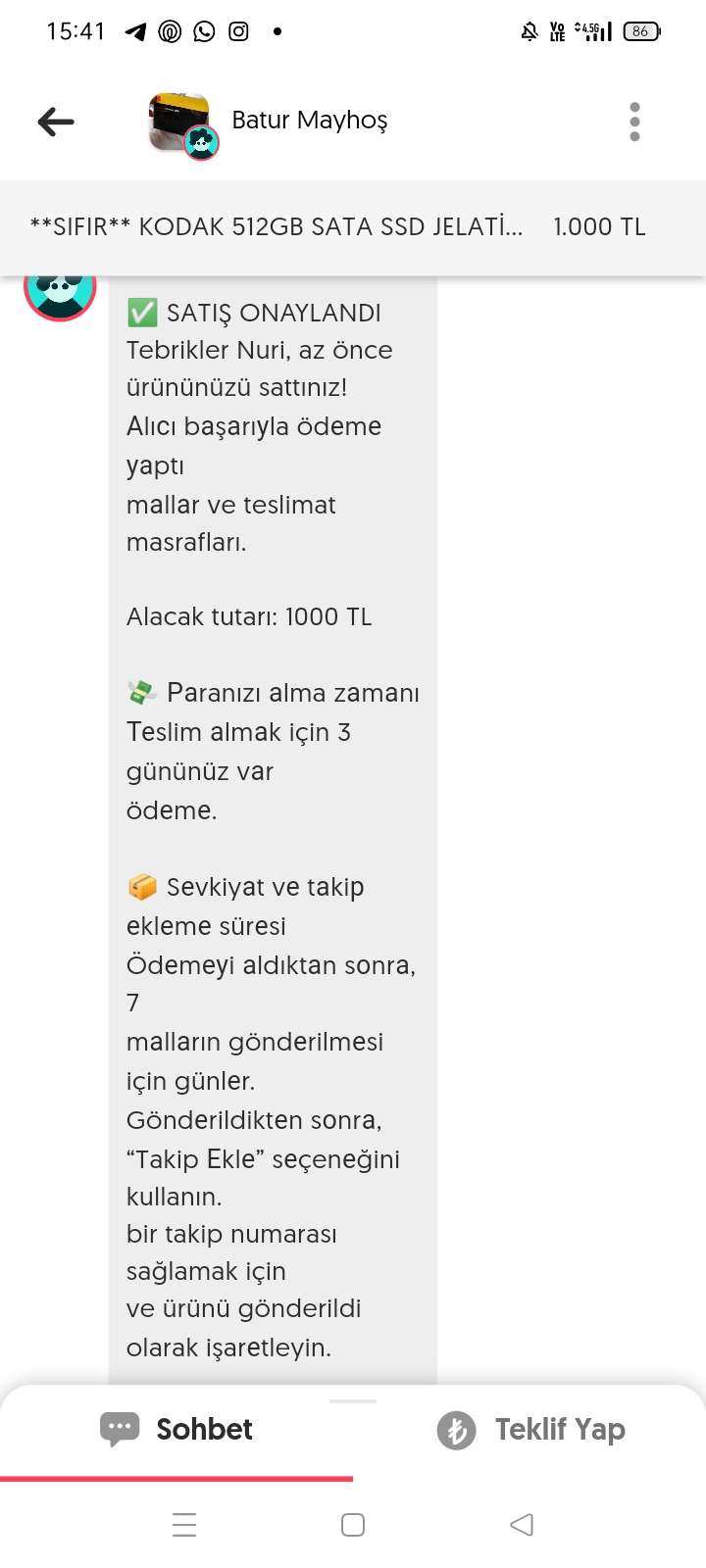Screen dimensions: 706x1568
Task: Open recent apps from navigation bar
Action: coord(184,1525)
